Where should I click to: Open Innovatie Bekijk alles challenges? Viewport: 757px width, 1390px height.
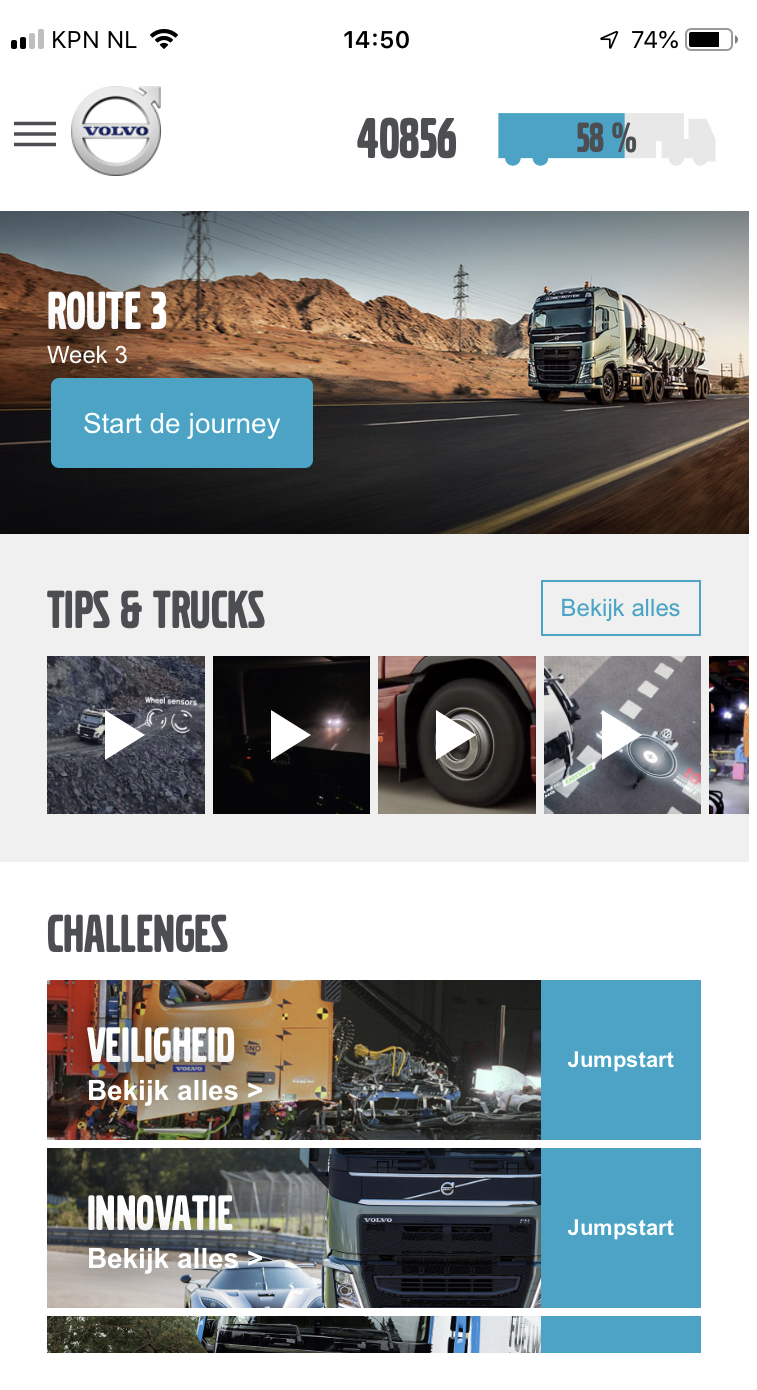[175, 1259]
